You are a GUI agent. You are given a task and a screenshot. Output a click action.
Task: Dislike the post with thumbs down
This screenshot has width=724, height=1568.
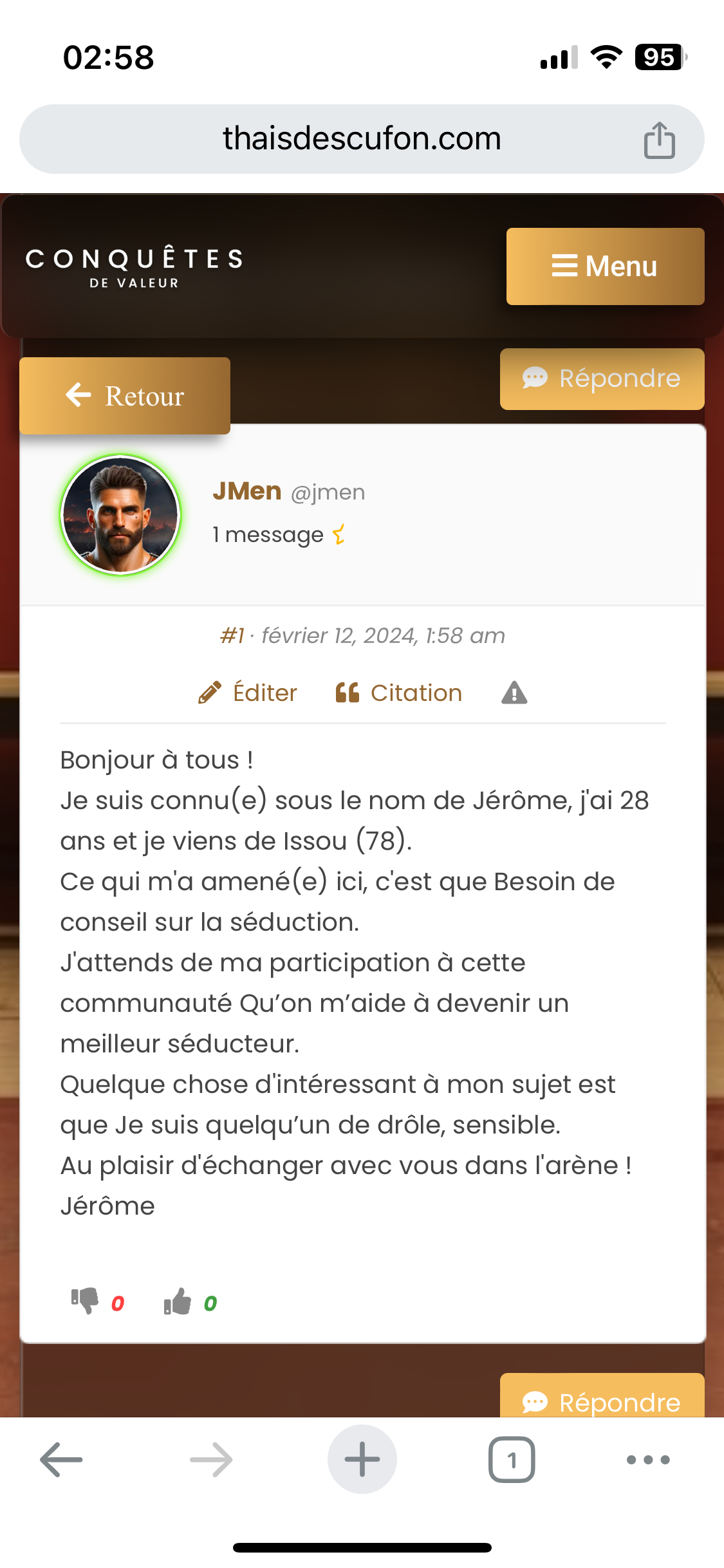point(84,1301)
